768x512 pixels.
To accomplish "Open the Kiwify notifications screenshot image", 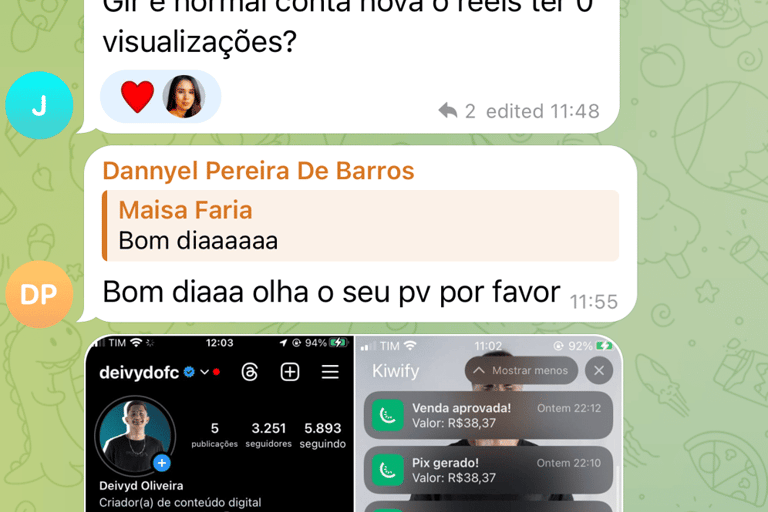I will (488, 425).
